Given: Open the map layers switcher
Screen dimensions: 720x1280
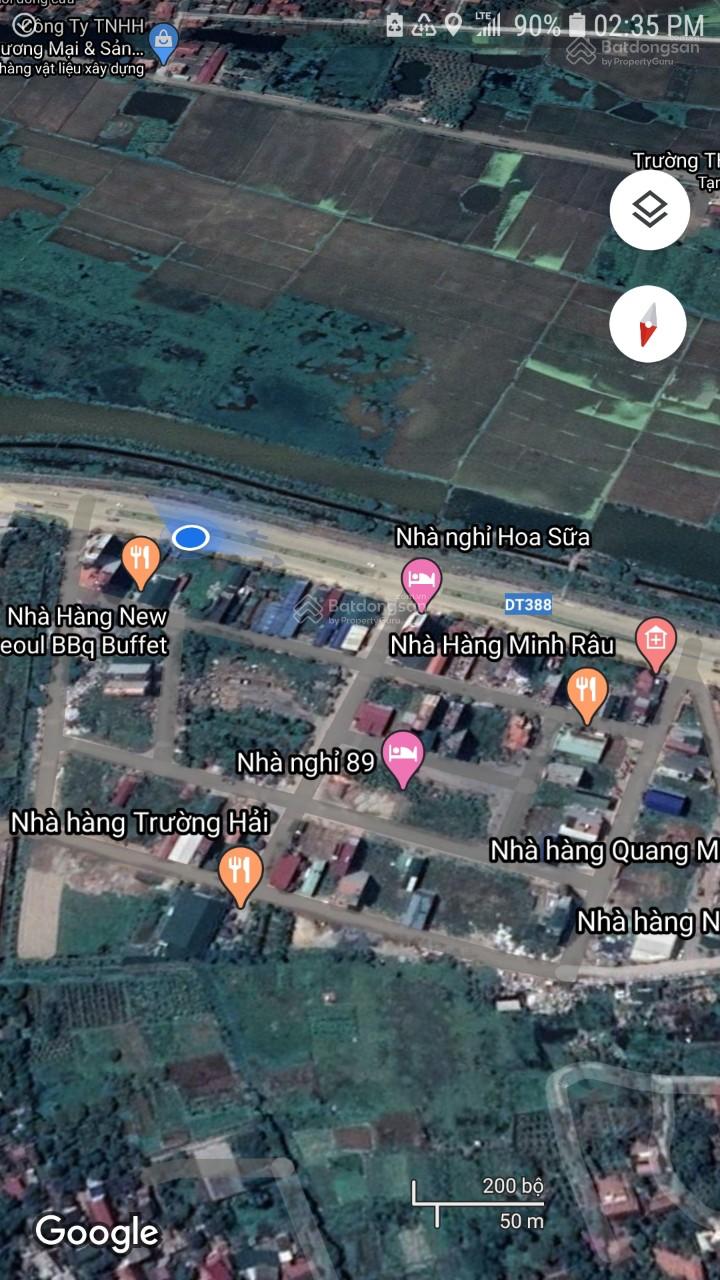Looking at the screenshot, I should 650,209.
